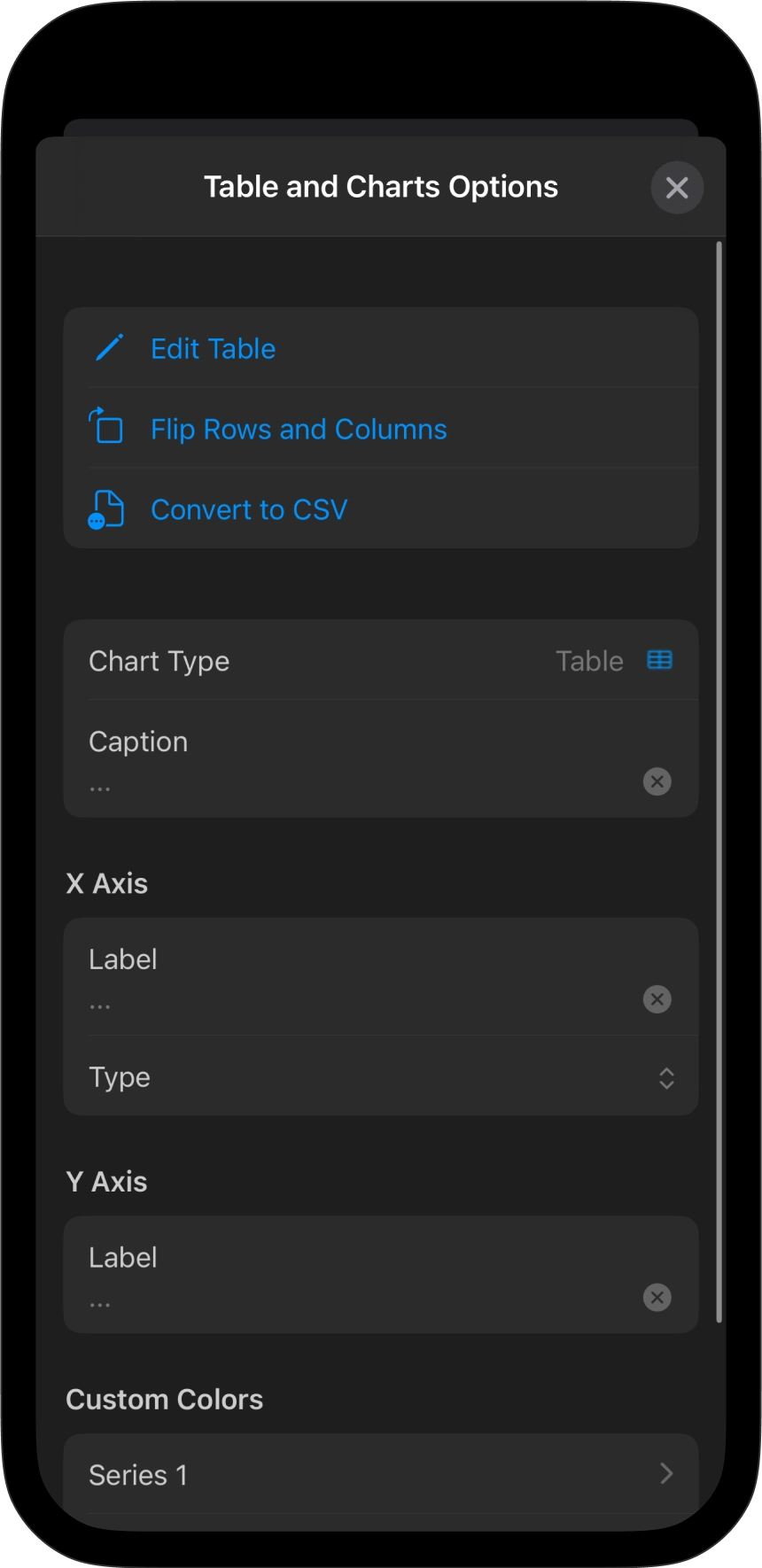The width and height of the screenshot is (762, 1568).
Task: Select Flip Rows and Columns
Action: tap(299, 428)
